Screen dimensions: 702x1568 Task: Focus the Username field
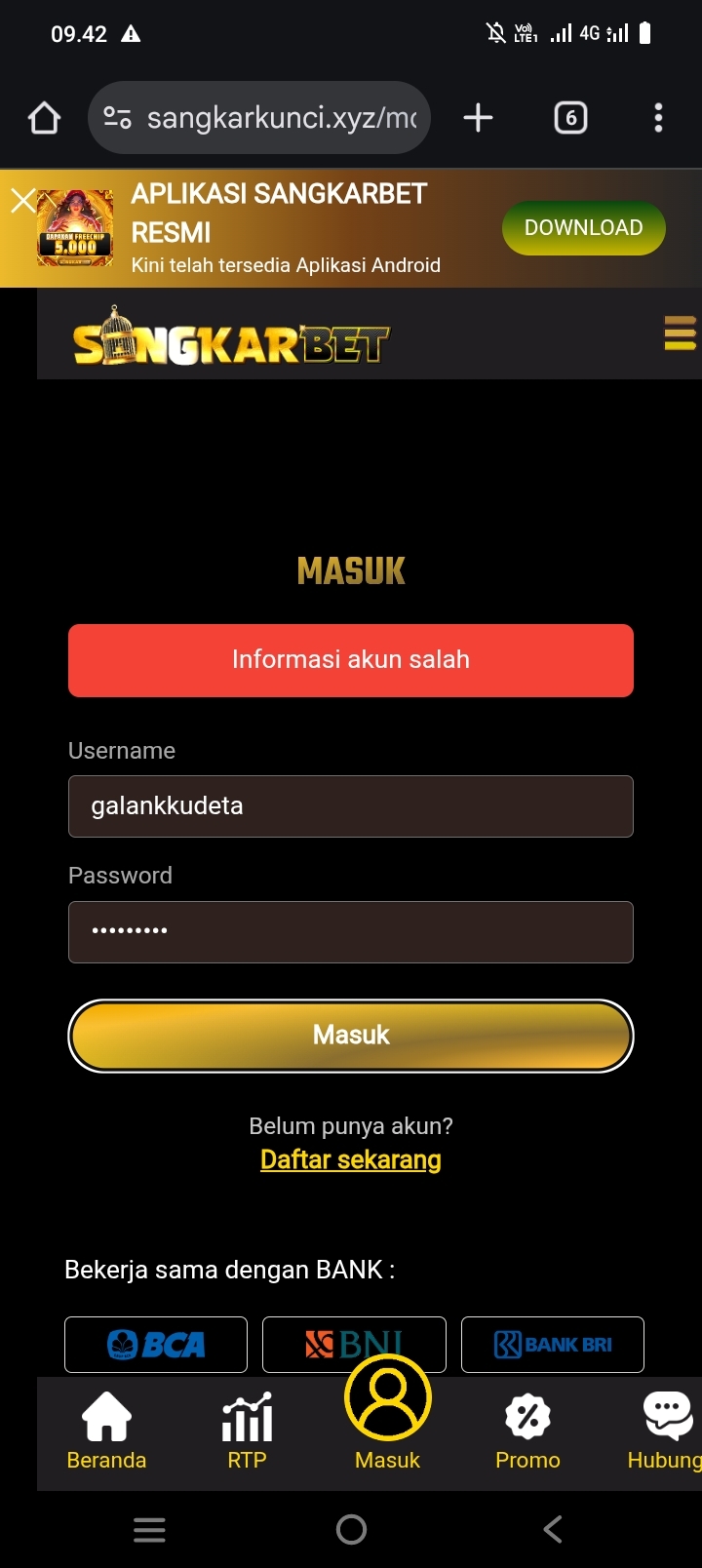[351, 806]
